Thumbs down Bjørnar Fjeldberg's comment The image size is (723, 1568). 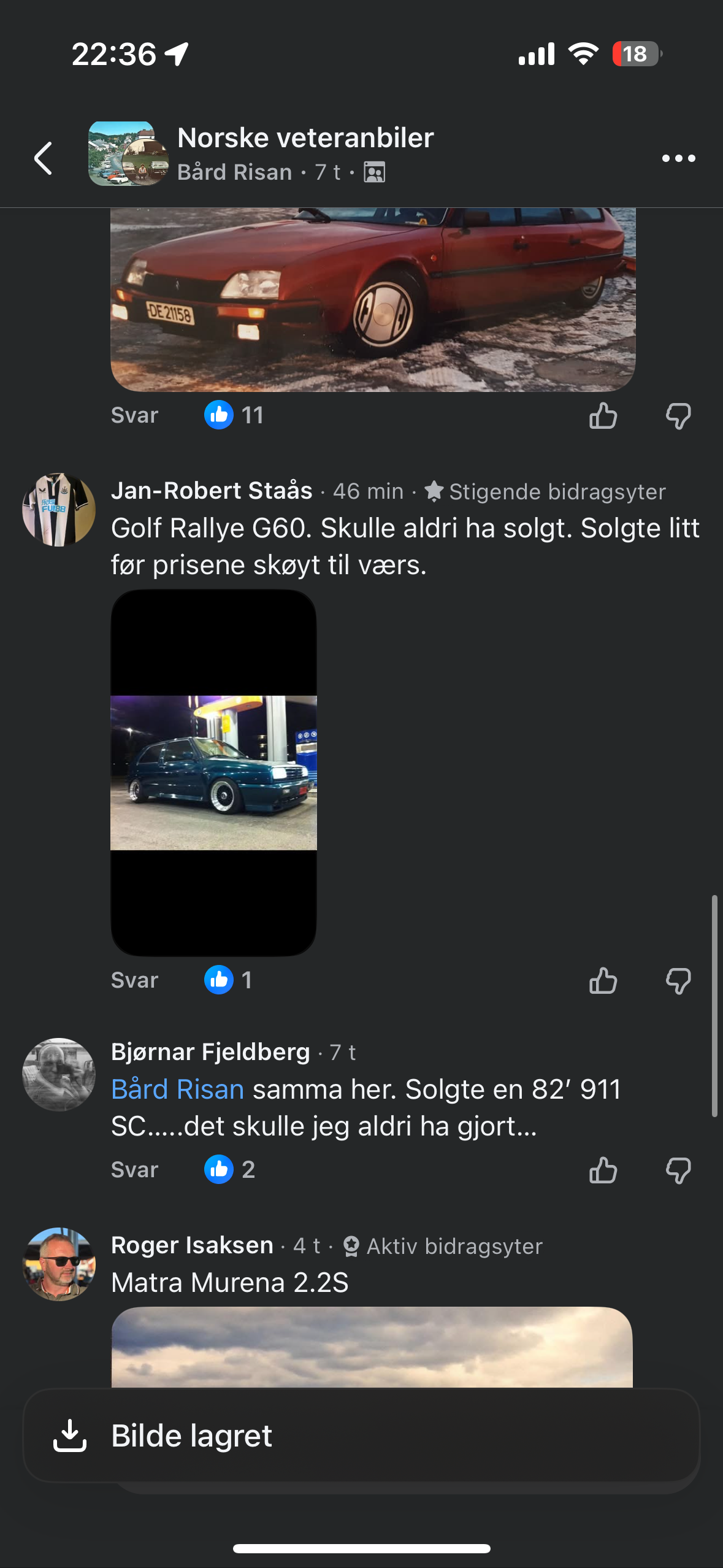pos(678,1170)
